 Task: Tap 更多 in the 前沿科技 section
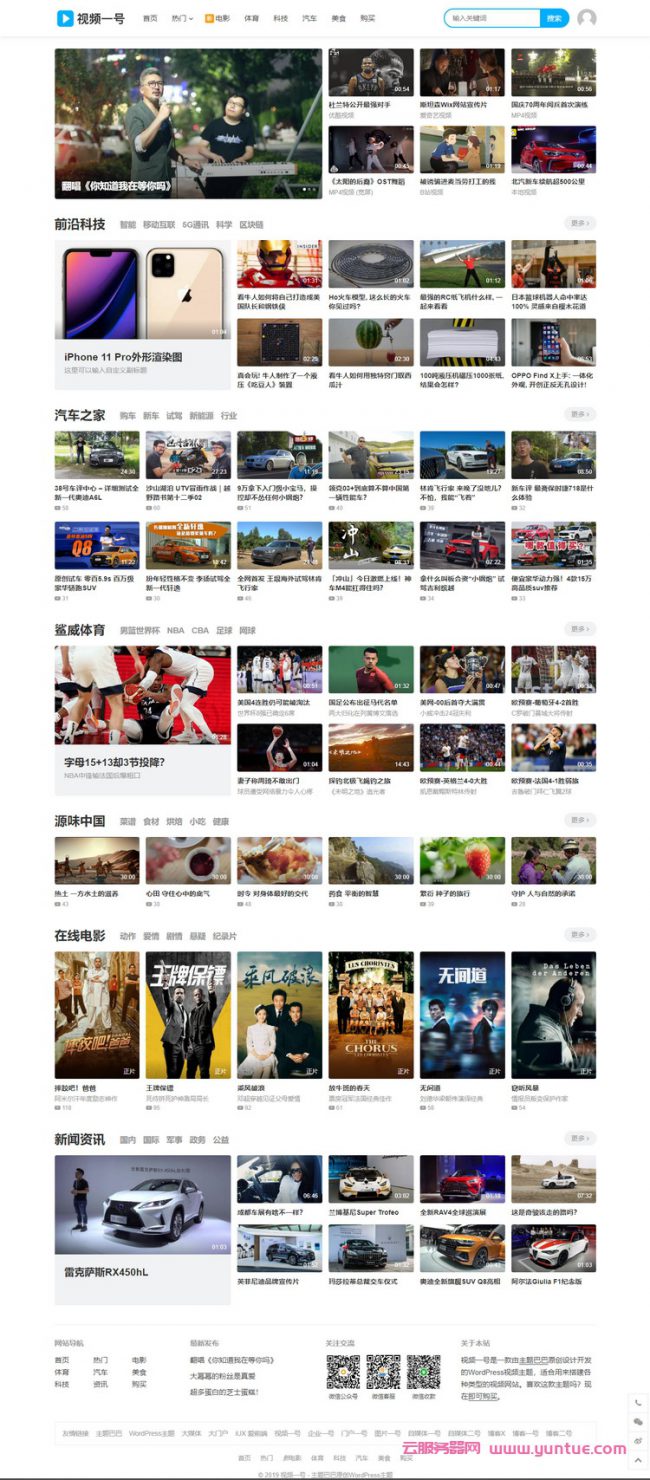(x=579, y=224)
